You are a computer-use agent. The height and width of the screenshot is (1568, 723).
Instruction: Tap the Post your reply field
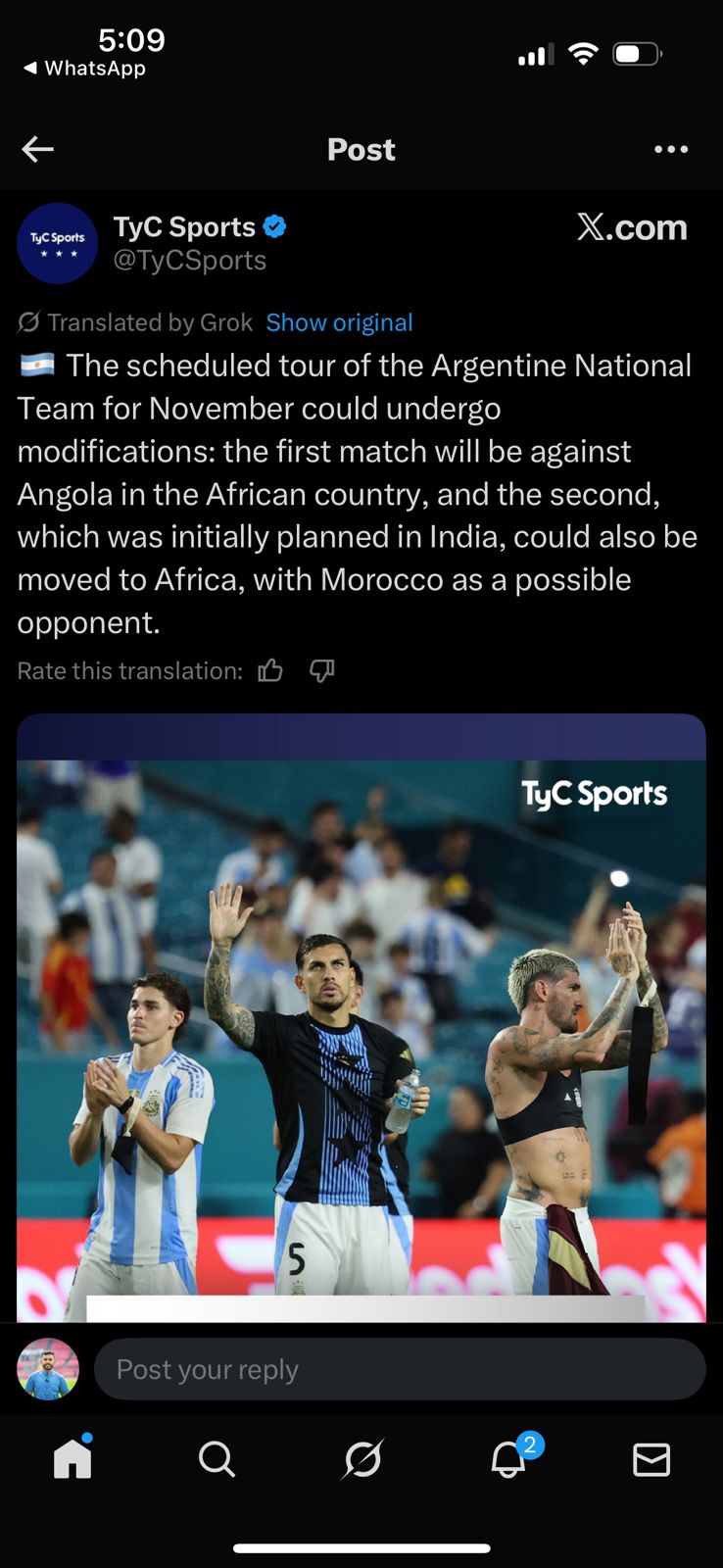400,1369
